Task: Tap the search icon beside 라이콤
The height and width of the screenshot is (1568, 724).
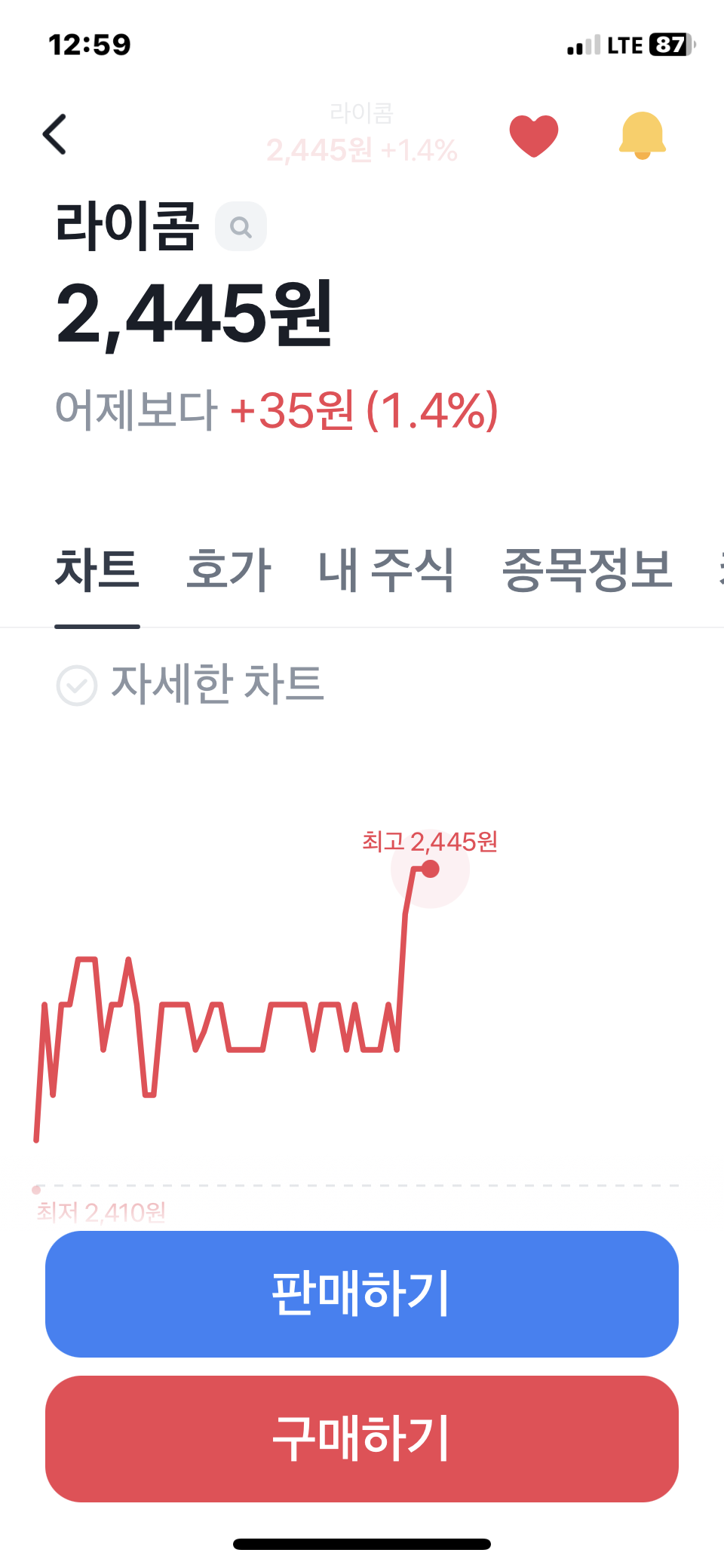Action: pyautogui.click(x=241, y=226)
